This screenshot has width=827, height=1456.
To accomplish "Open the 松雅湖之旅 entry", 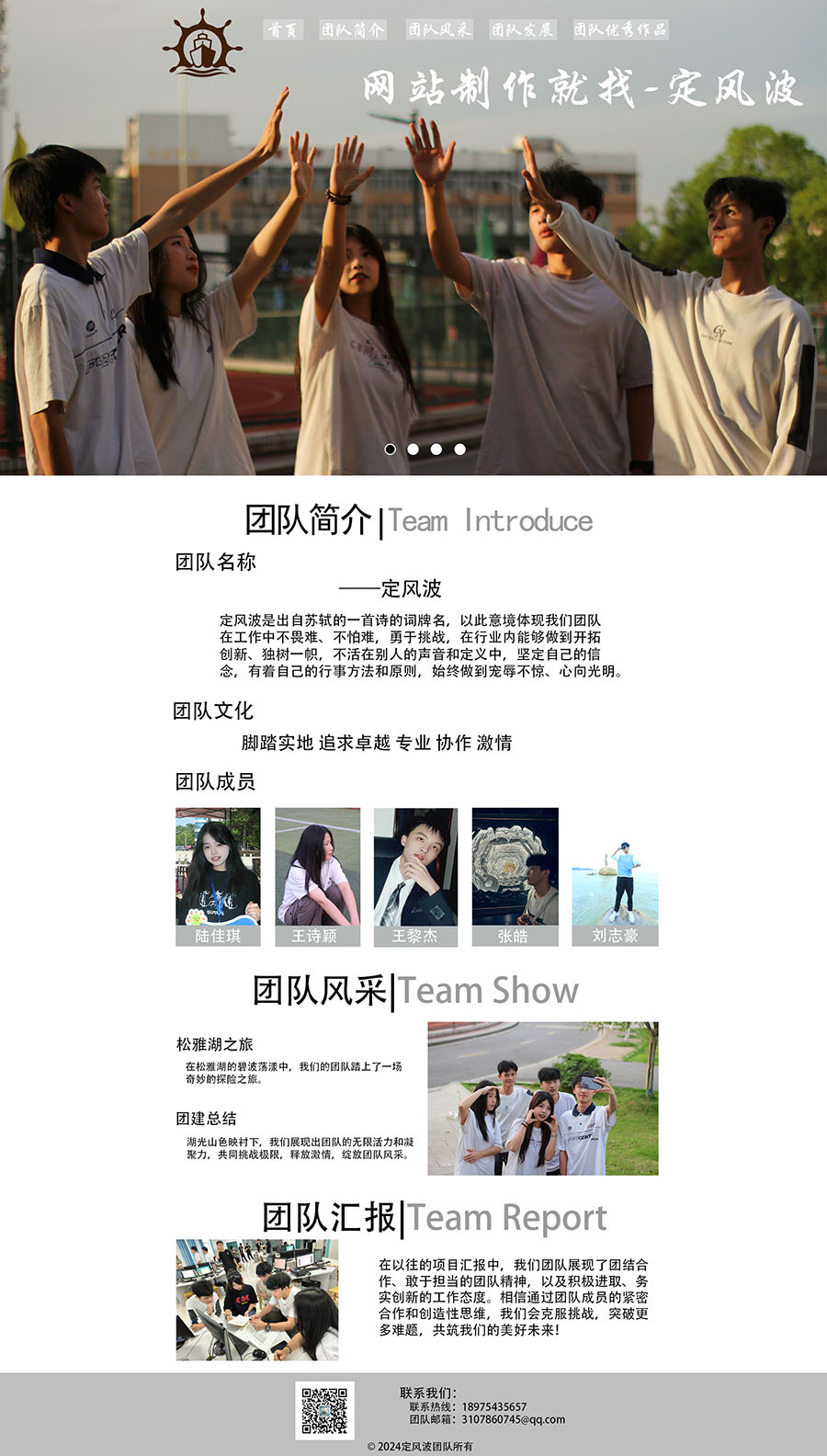I will coord(215,1044).
